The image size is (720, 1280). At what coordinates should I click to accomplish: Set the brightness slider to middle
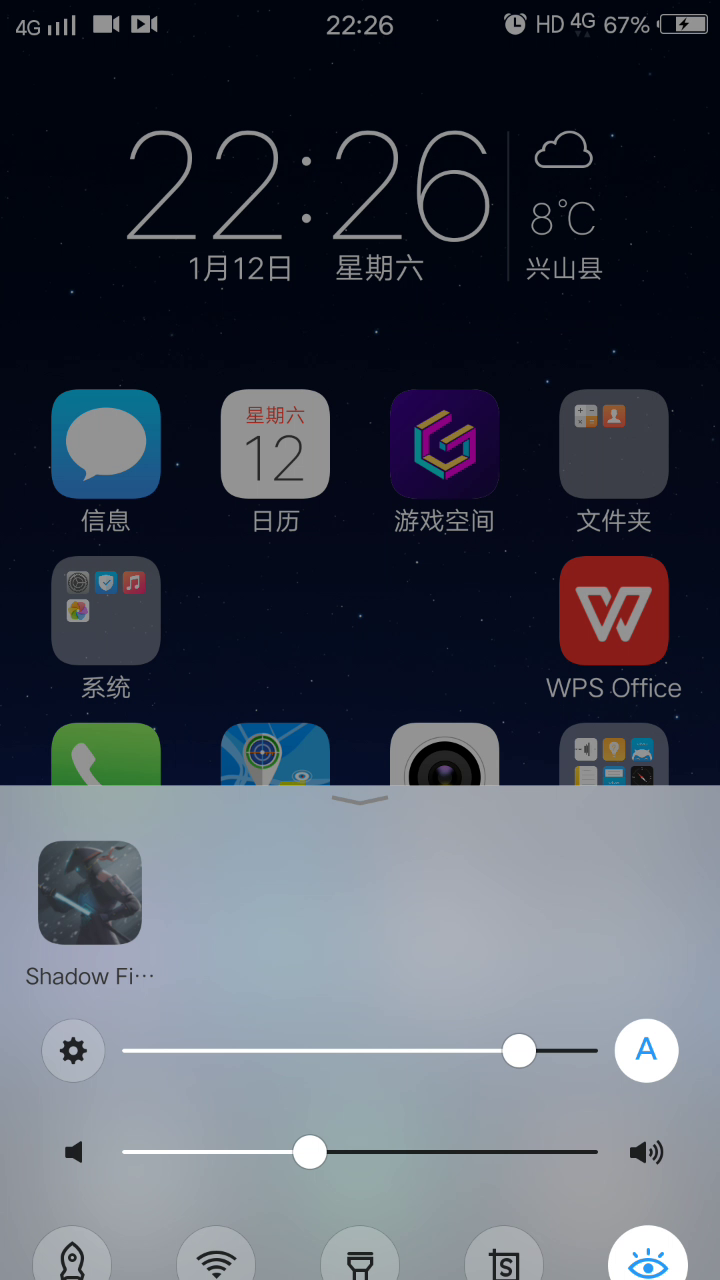point(360,1051)
